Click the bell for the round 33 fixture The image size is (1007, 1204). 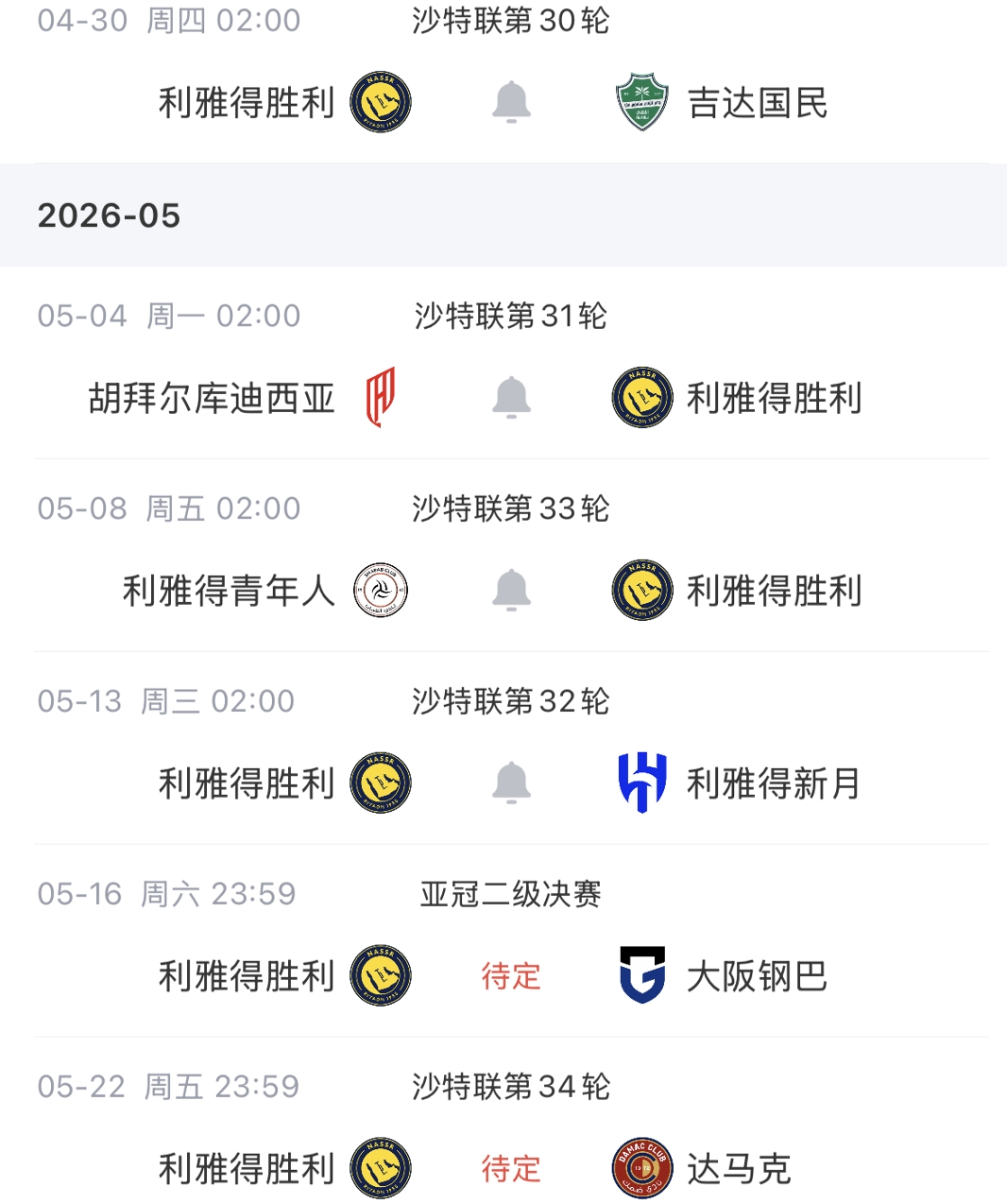(x=511, y=590)
